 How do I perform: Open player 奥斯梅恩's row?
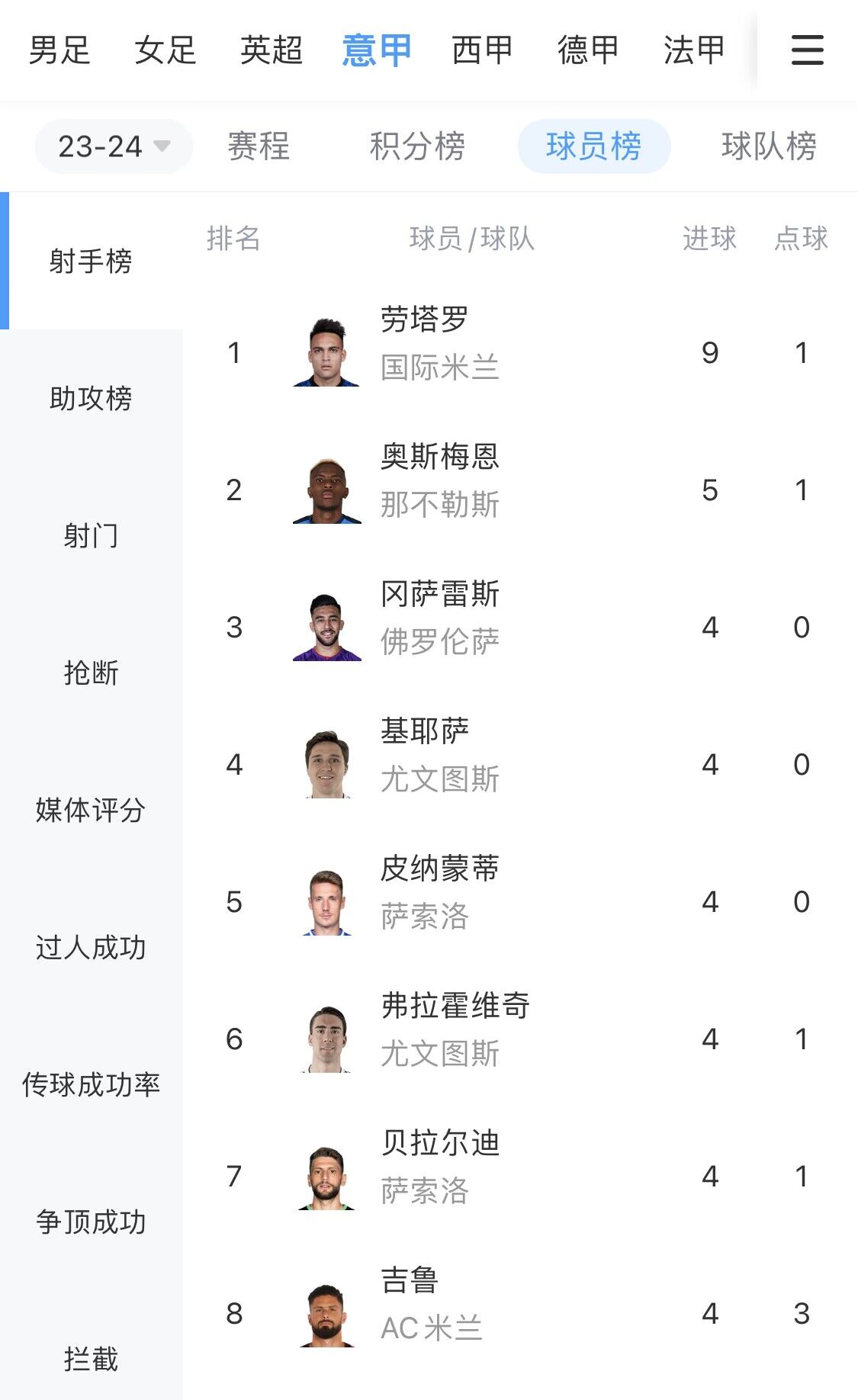point(520,490)
